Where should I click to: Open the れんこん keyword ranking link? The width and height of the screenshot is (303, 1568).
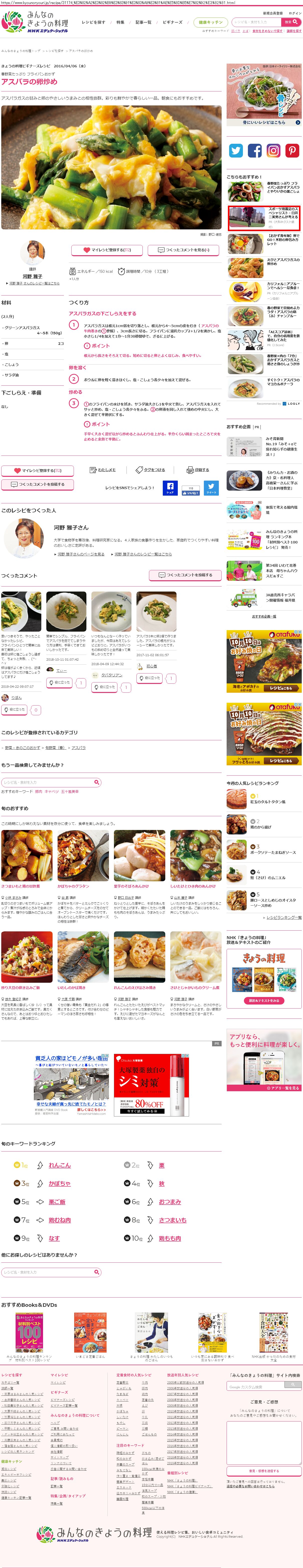point(59,1165)
